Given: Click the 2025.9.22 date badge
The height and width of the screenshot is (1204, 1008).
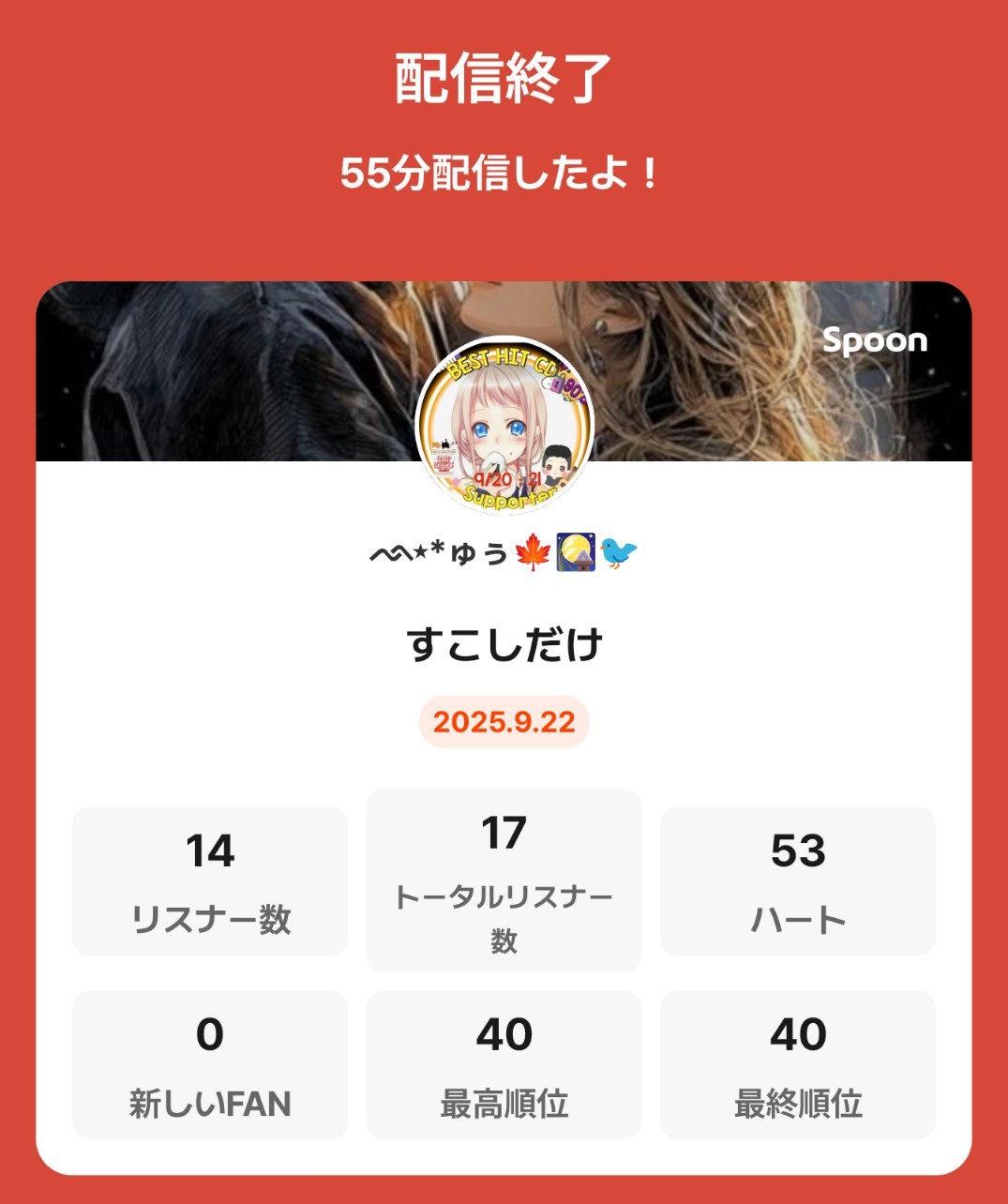Looking at the screenshot, I should (504, 722).
